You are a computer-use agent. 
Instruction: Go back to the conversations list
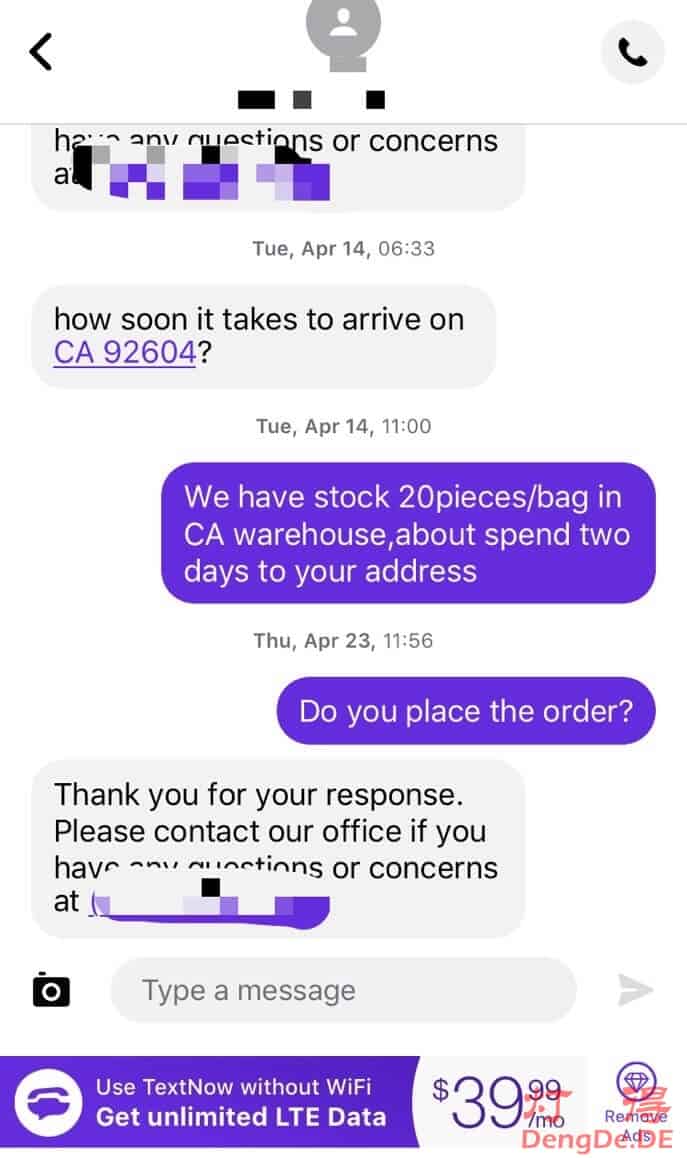[41, 51]
